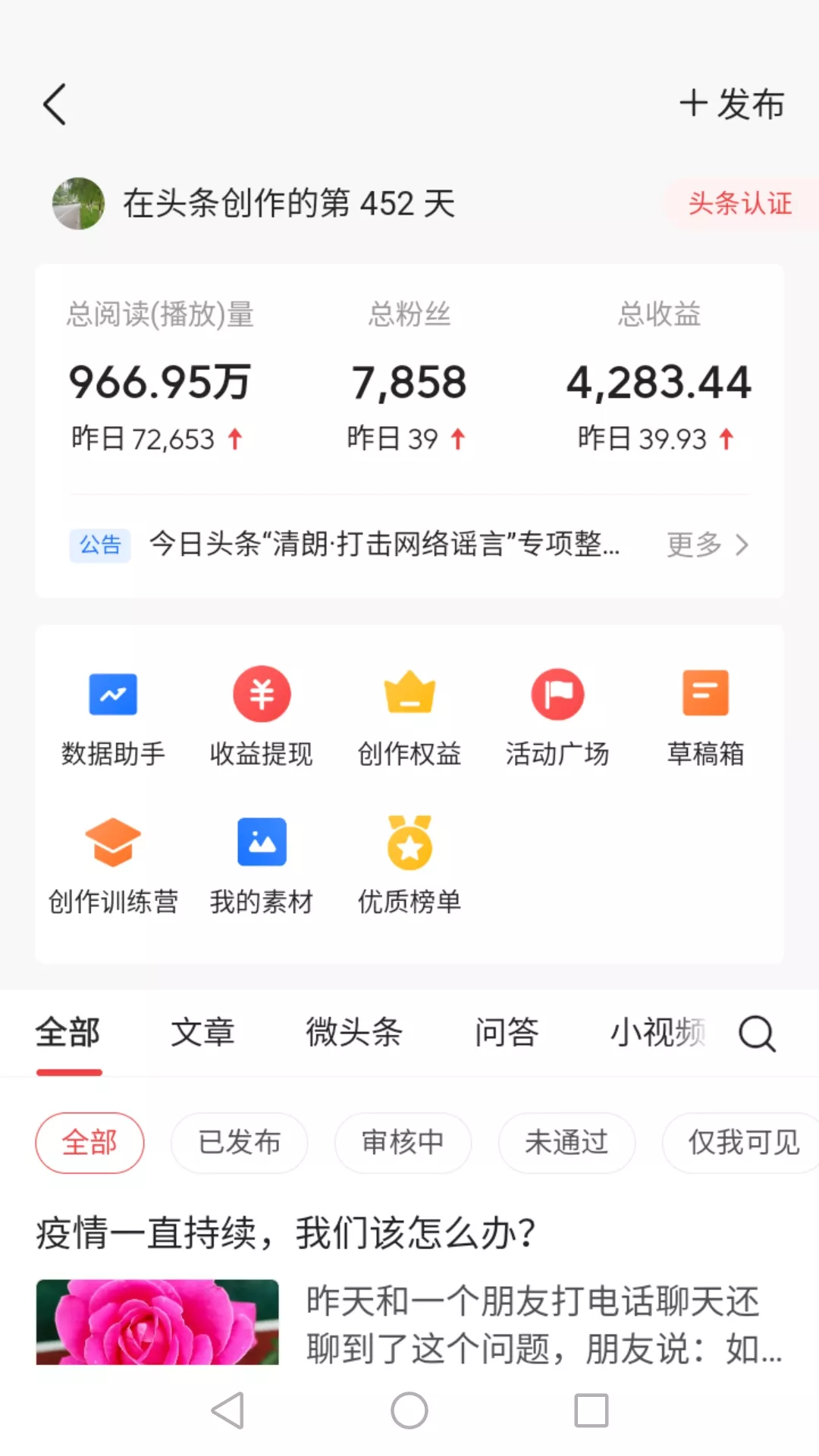Switch to the 问答 tab
819x1456 pixels.
(507, 1033)
